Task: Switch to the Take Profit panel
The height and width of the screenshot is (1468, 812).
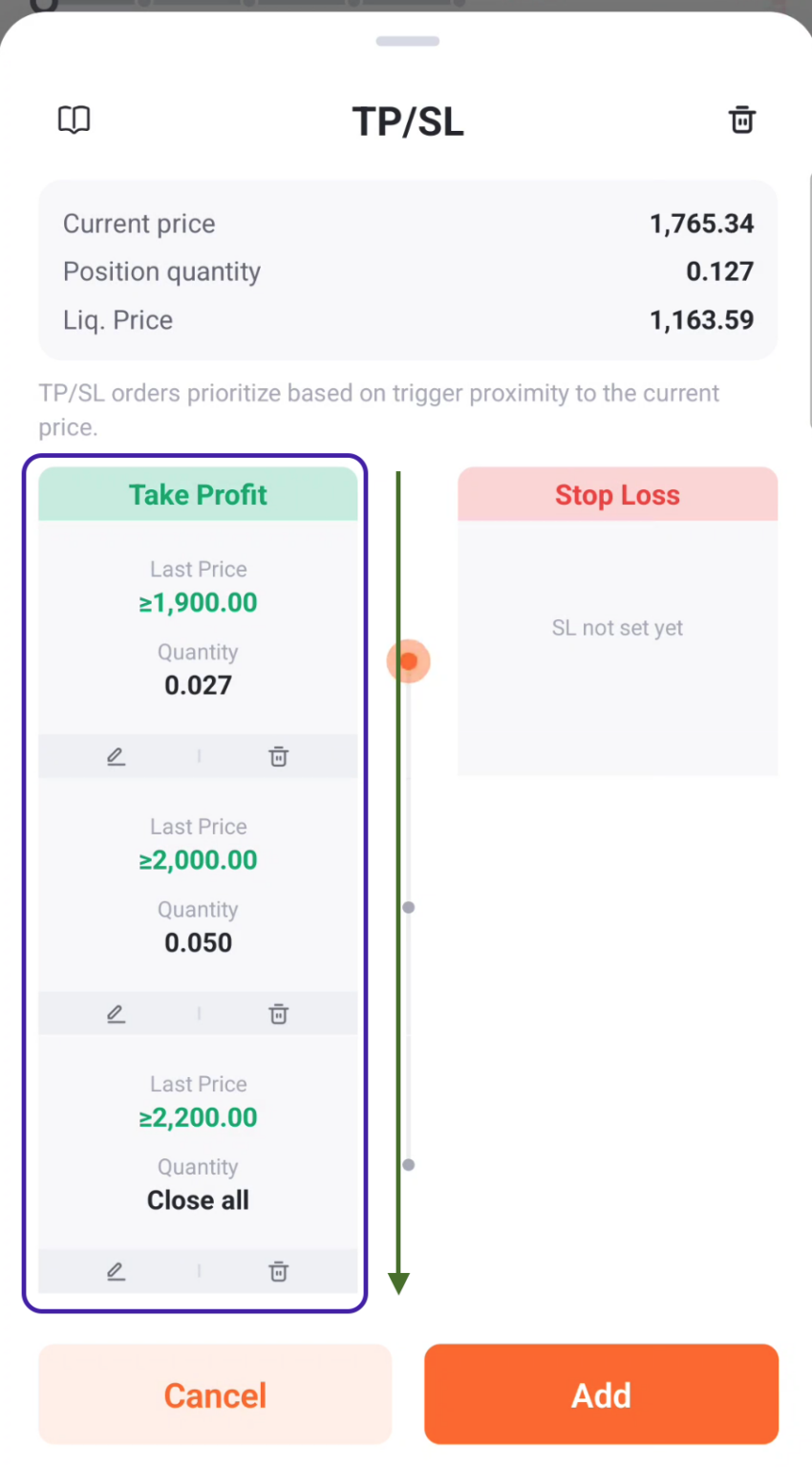Action: (198, 494)
